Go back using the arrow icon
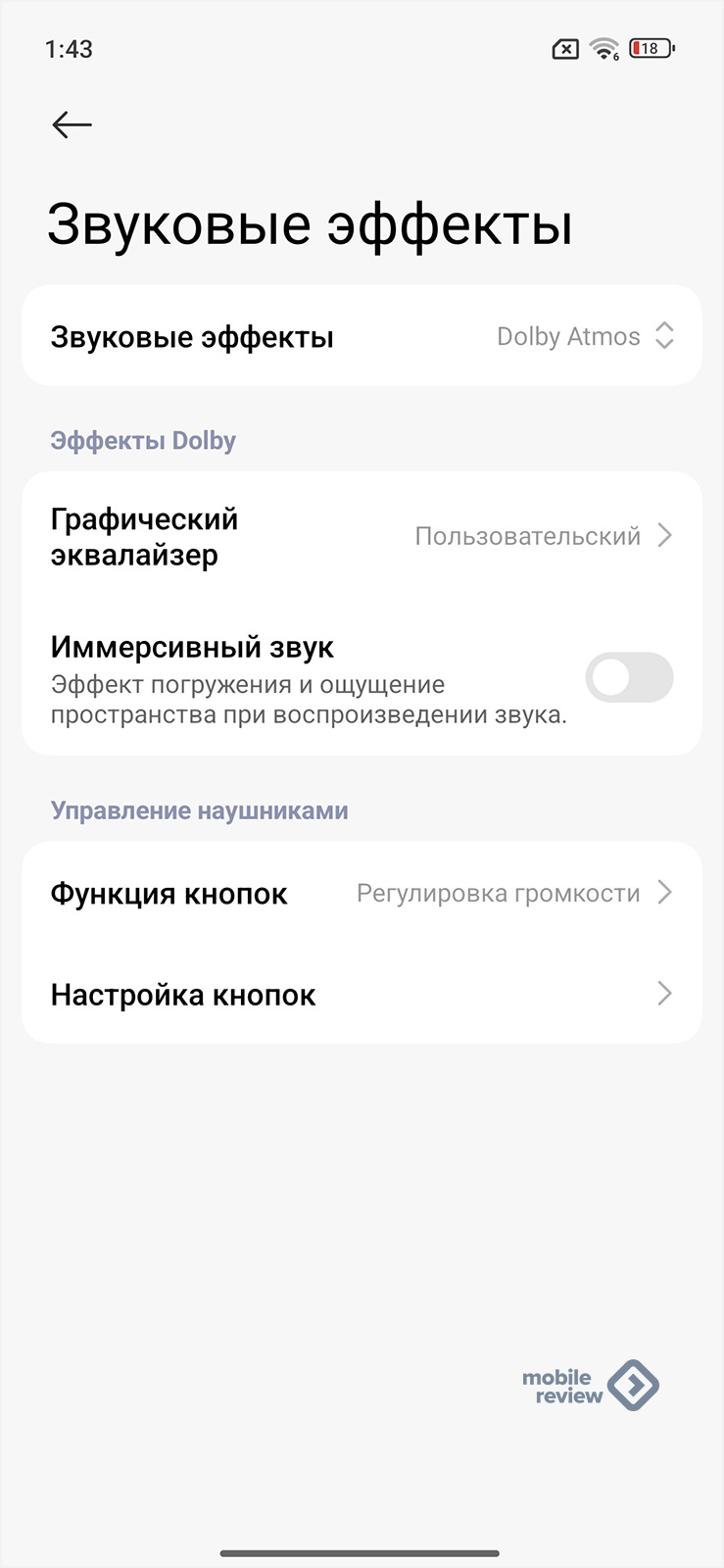This screenshot has width=724, height=1568. (72, 124)
